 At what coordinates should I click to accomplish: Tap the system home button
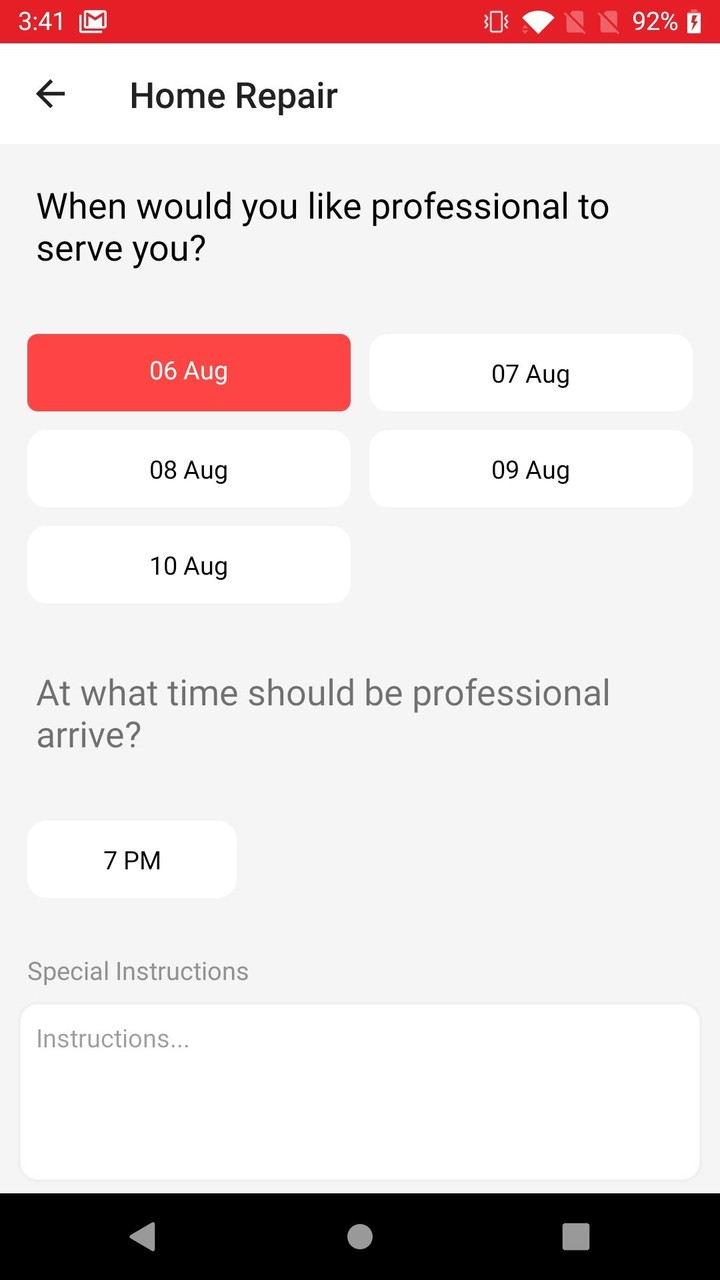pyautogui.click(x=360, y=1237)
